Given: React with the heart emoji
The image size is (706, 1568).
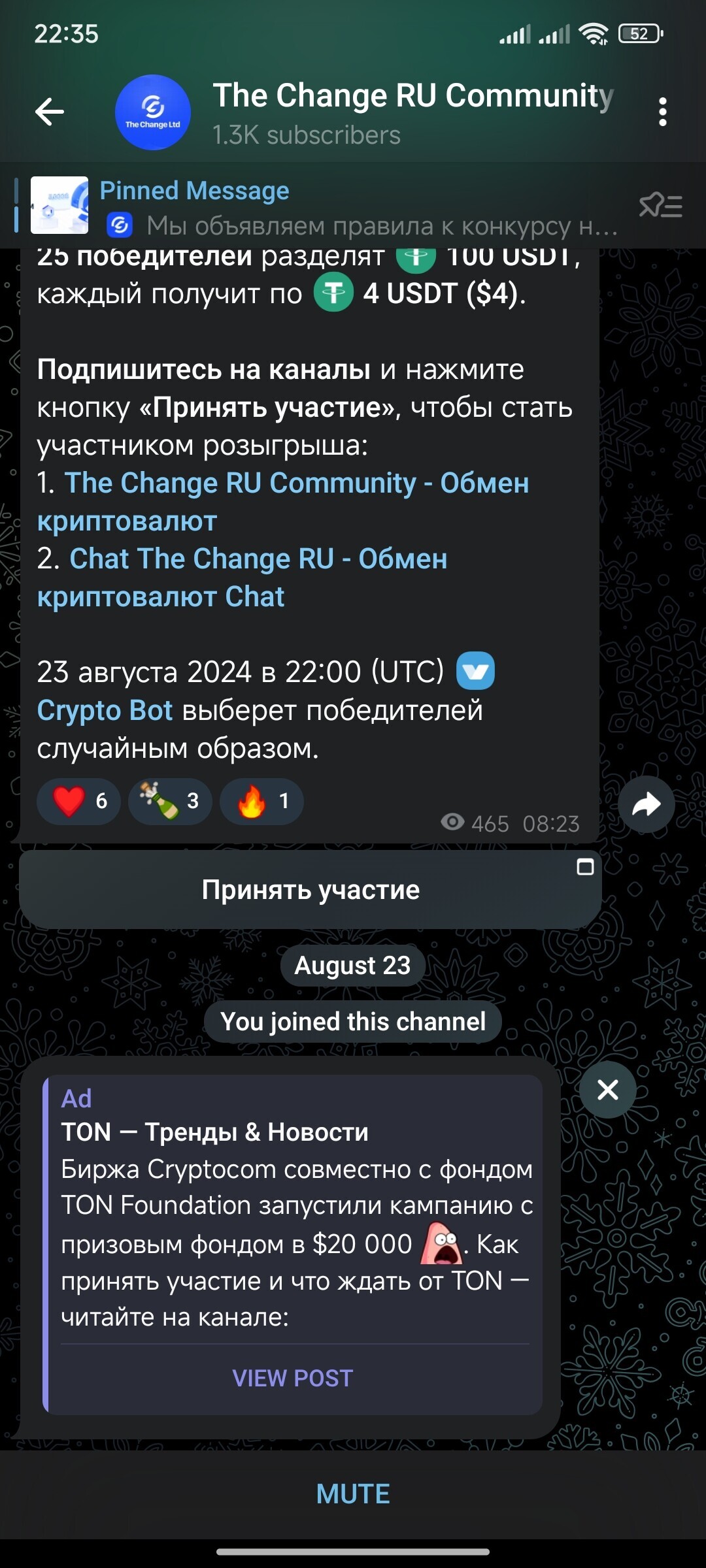Looking at the screenshot, I should [x=78, y=801].
